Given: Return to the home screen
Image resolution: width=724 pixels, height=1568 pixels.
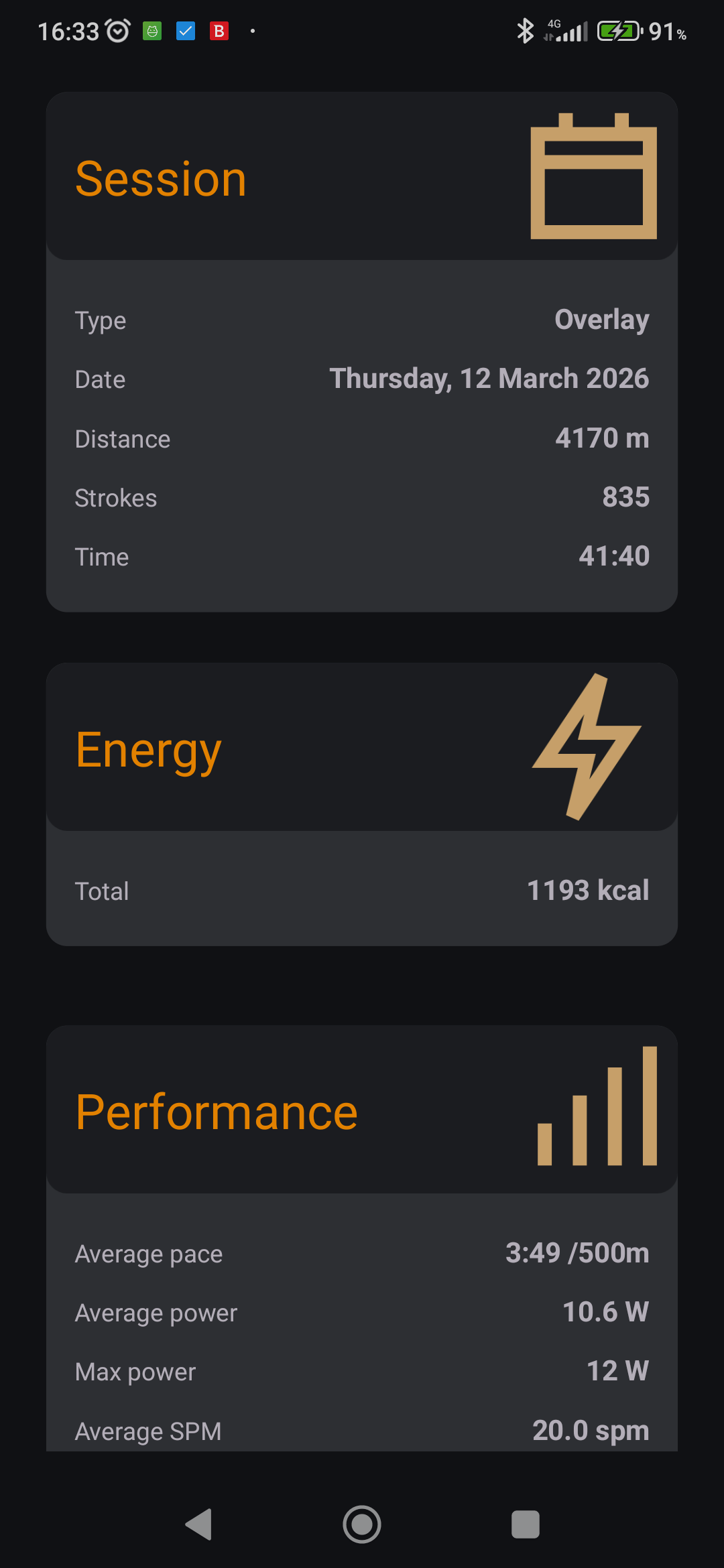Looking at the screenshot, I should click(362, 1524).
